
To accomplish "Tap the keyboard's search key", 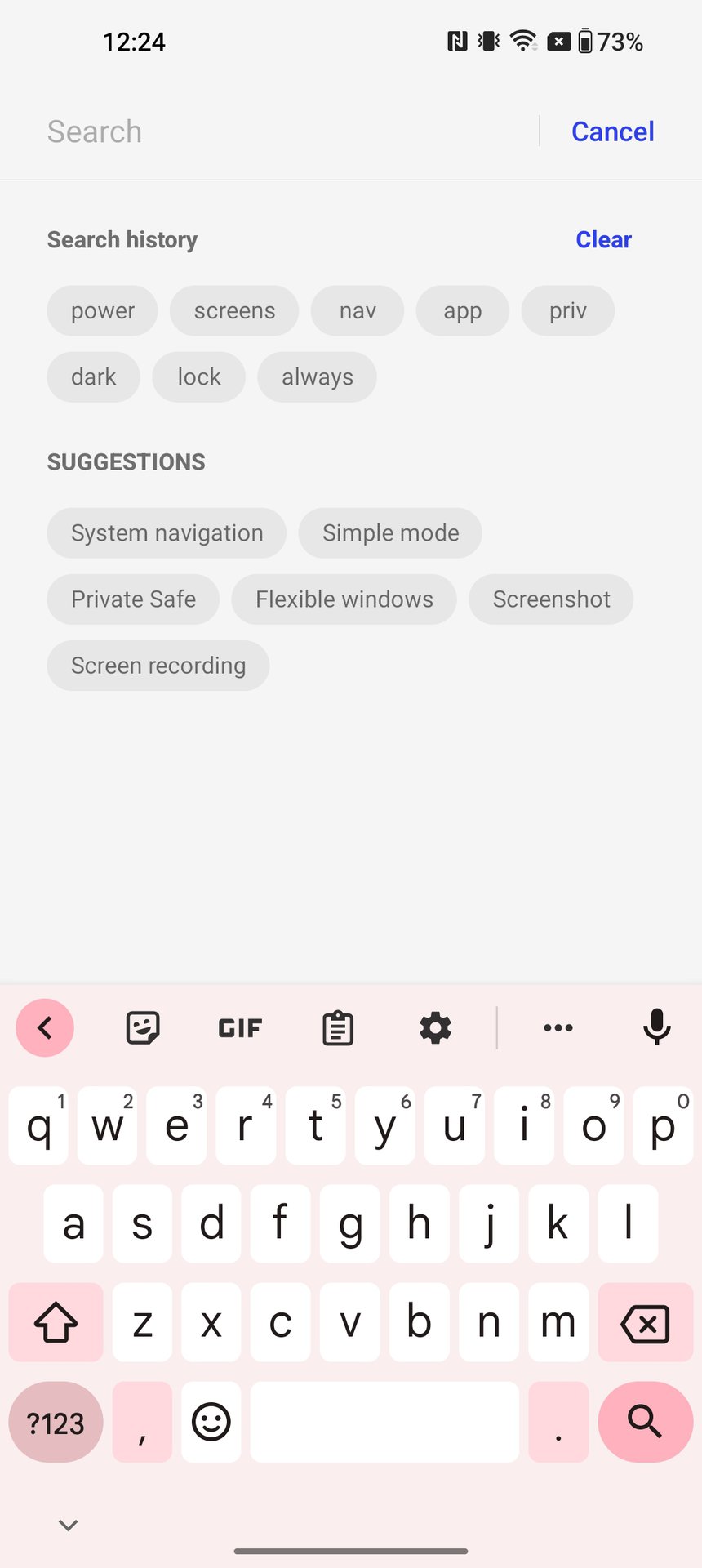I will [645, 1422].
